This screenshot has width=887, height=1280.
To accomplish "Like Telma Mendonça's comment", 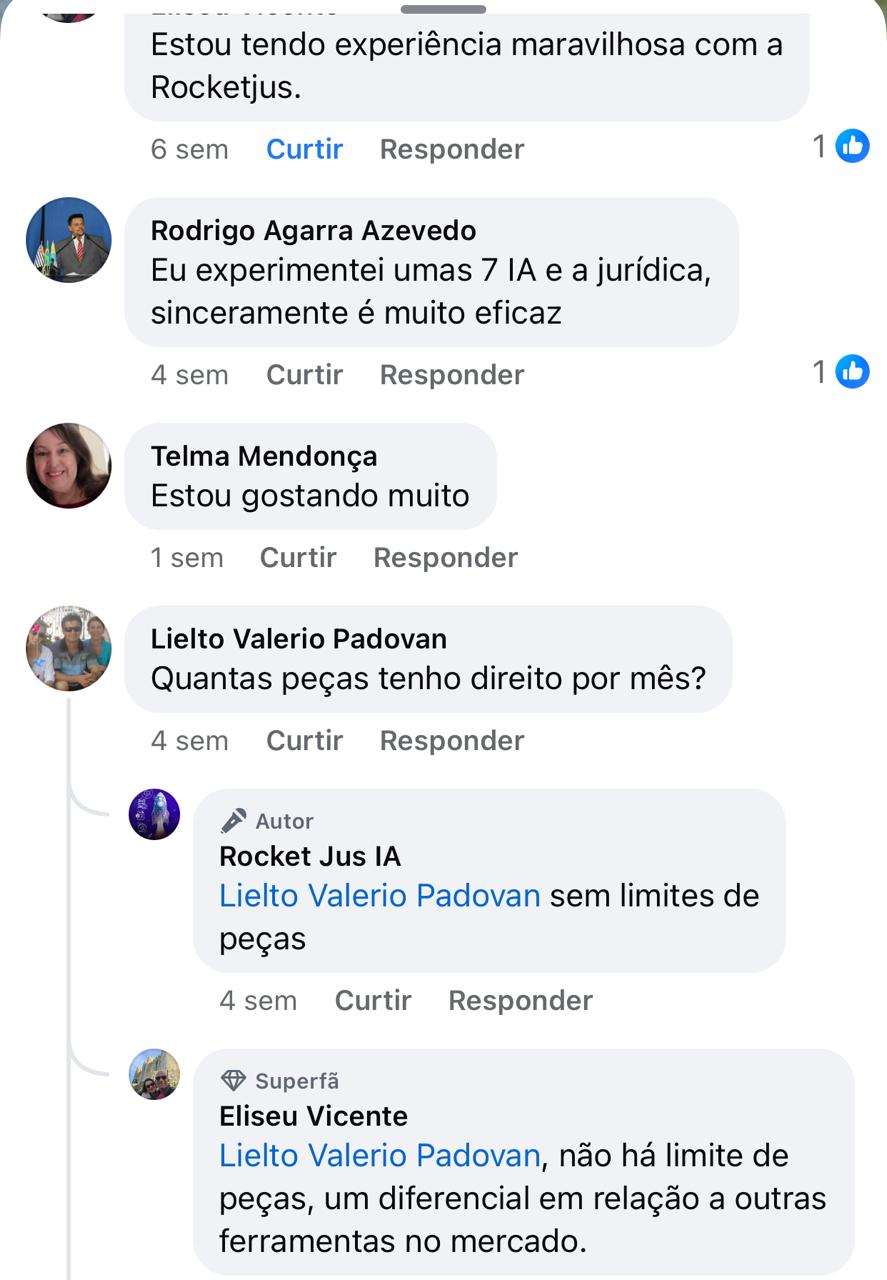I will click(x=298, y=558).
